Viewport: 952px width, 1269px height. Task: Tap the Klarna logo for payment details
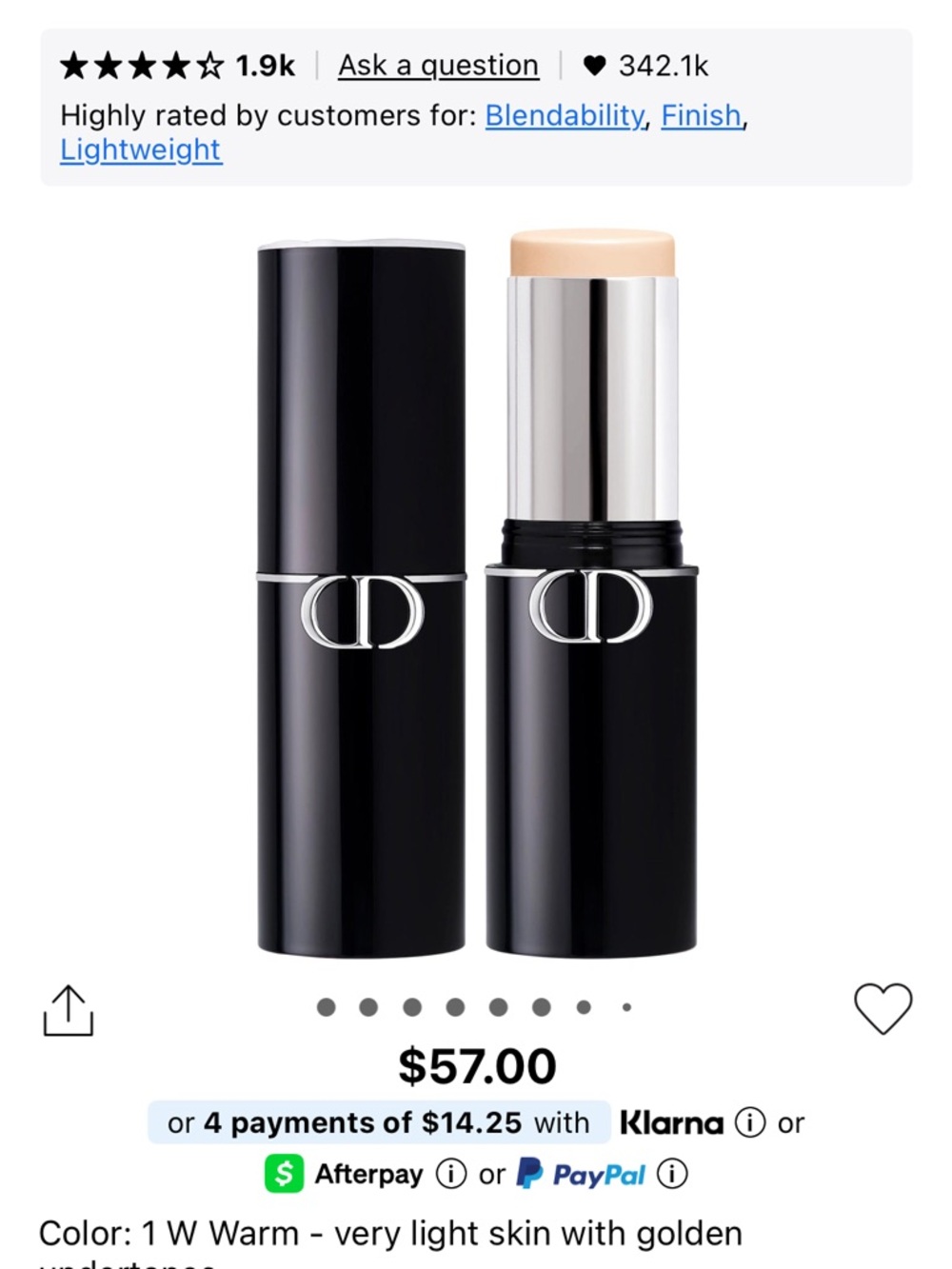(671, 1122)
